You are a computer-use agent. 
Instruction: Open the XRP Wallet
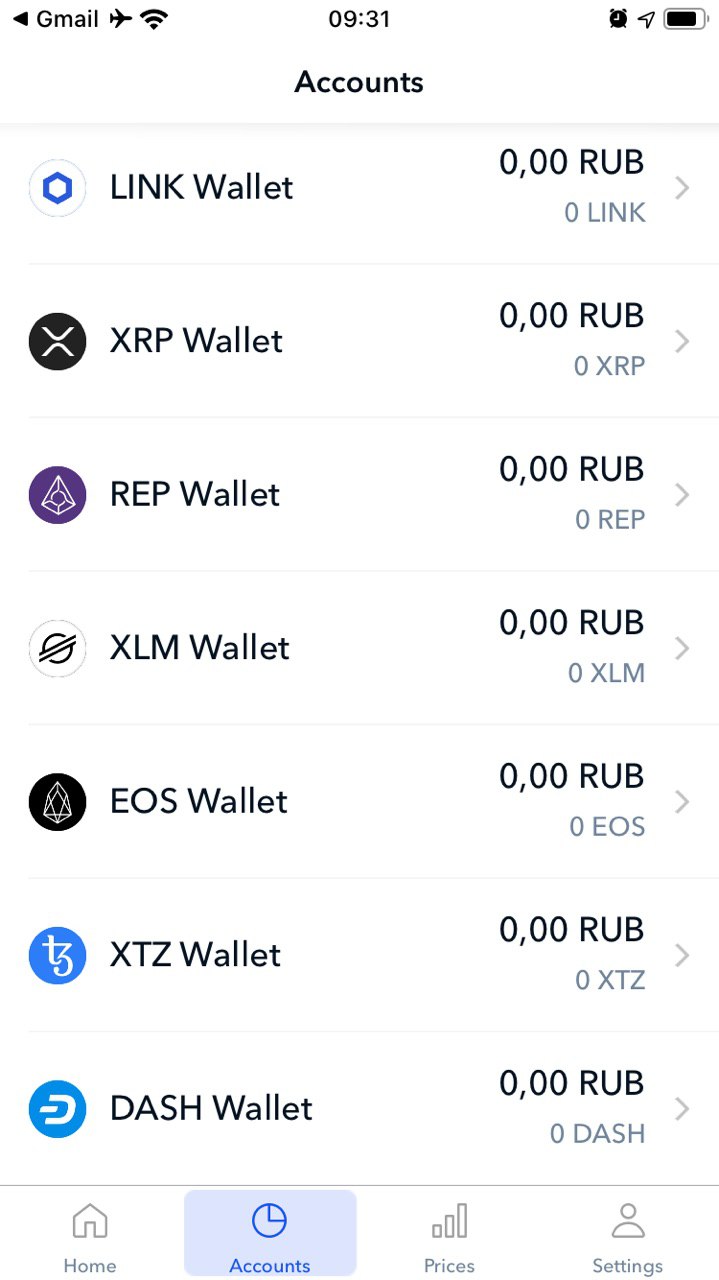point(359,341)
